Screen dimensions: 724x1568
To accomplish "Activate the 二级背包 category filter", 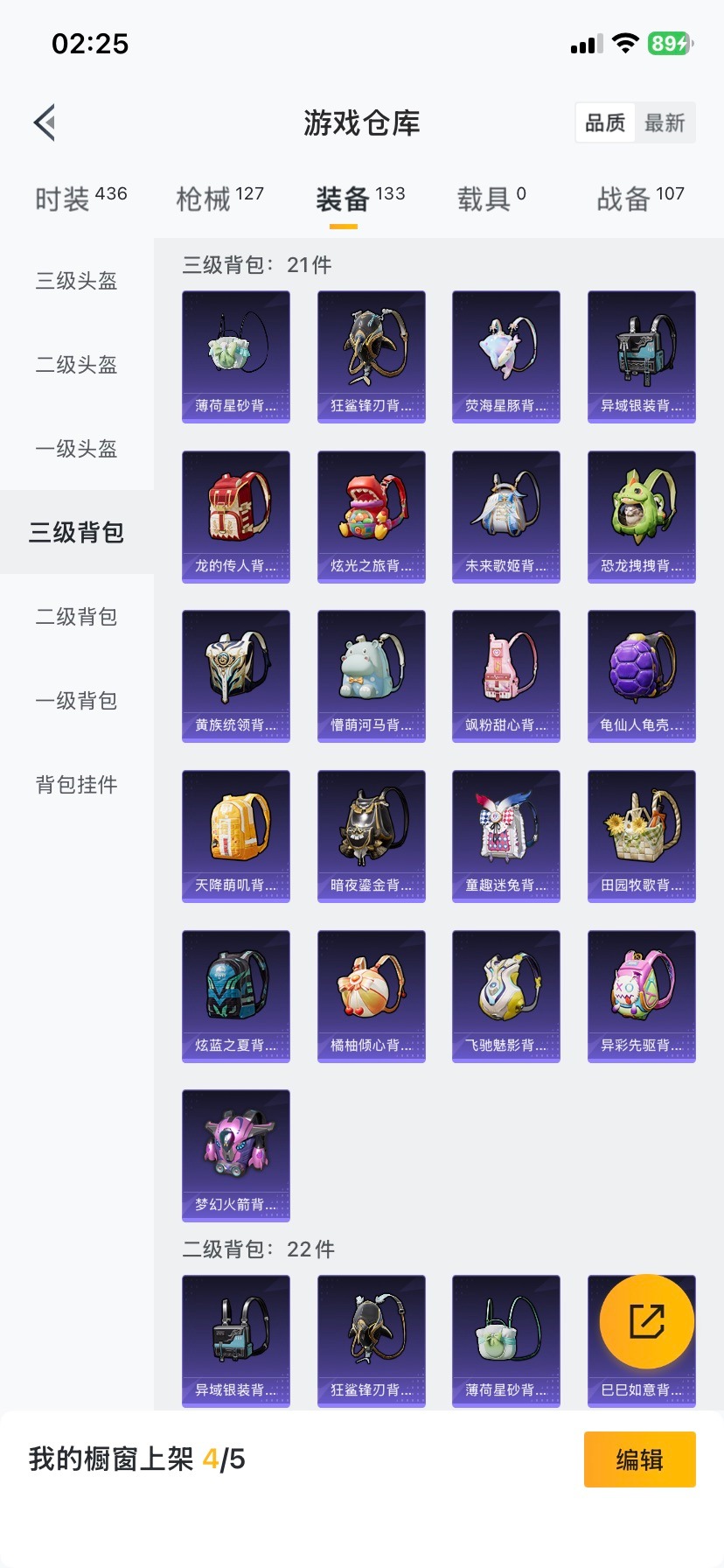I will (x=75, y=617).
